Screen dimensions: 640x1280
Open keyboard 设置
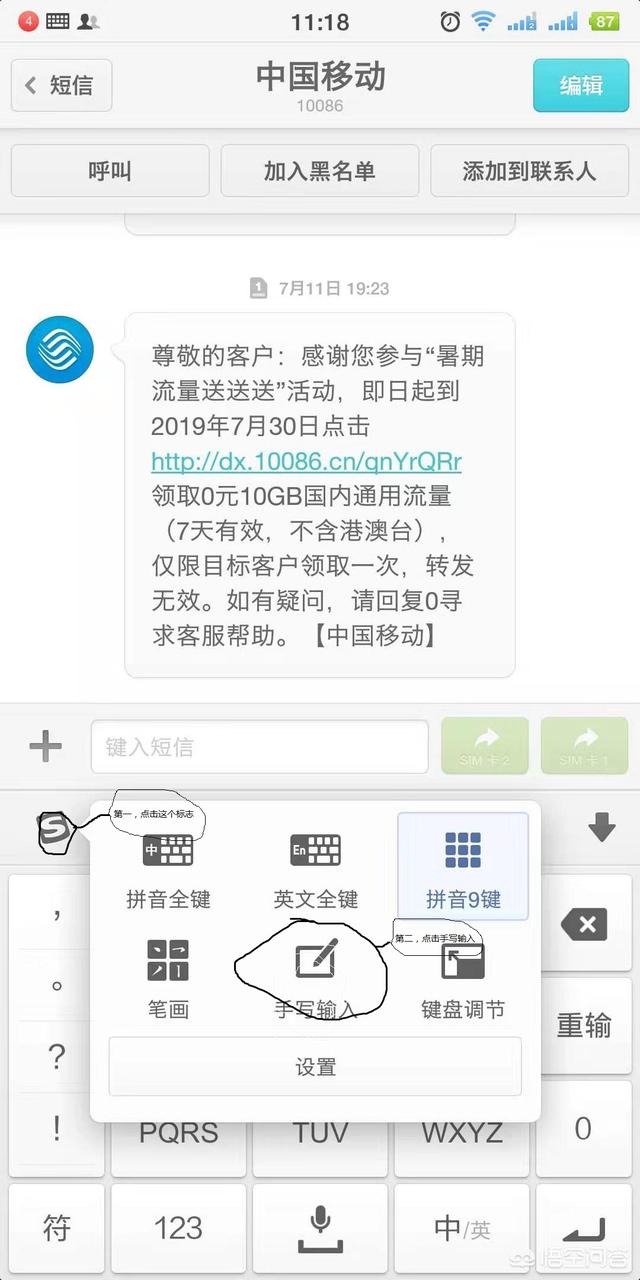click(316, 1067)
